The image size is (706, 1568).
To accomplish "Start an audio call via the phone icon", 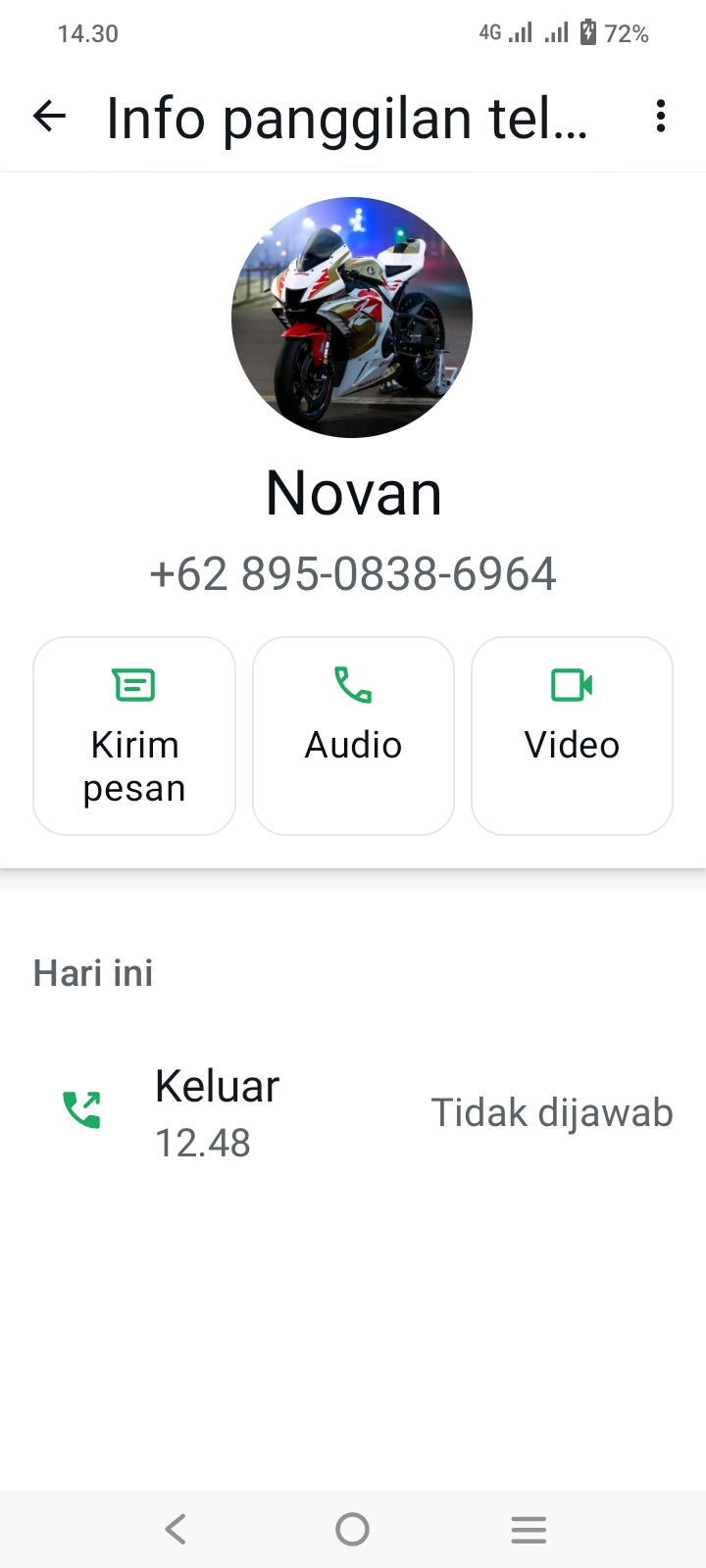I will [x=353, y=686].
